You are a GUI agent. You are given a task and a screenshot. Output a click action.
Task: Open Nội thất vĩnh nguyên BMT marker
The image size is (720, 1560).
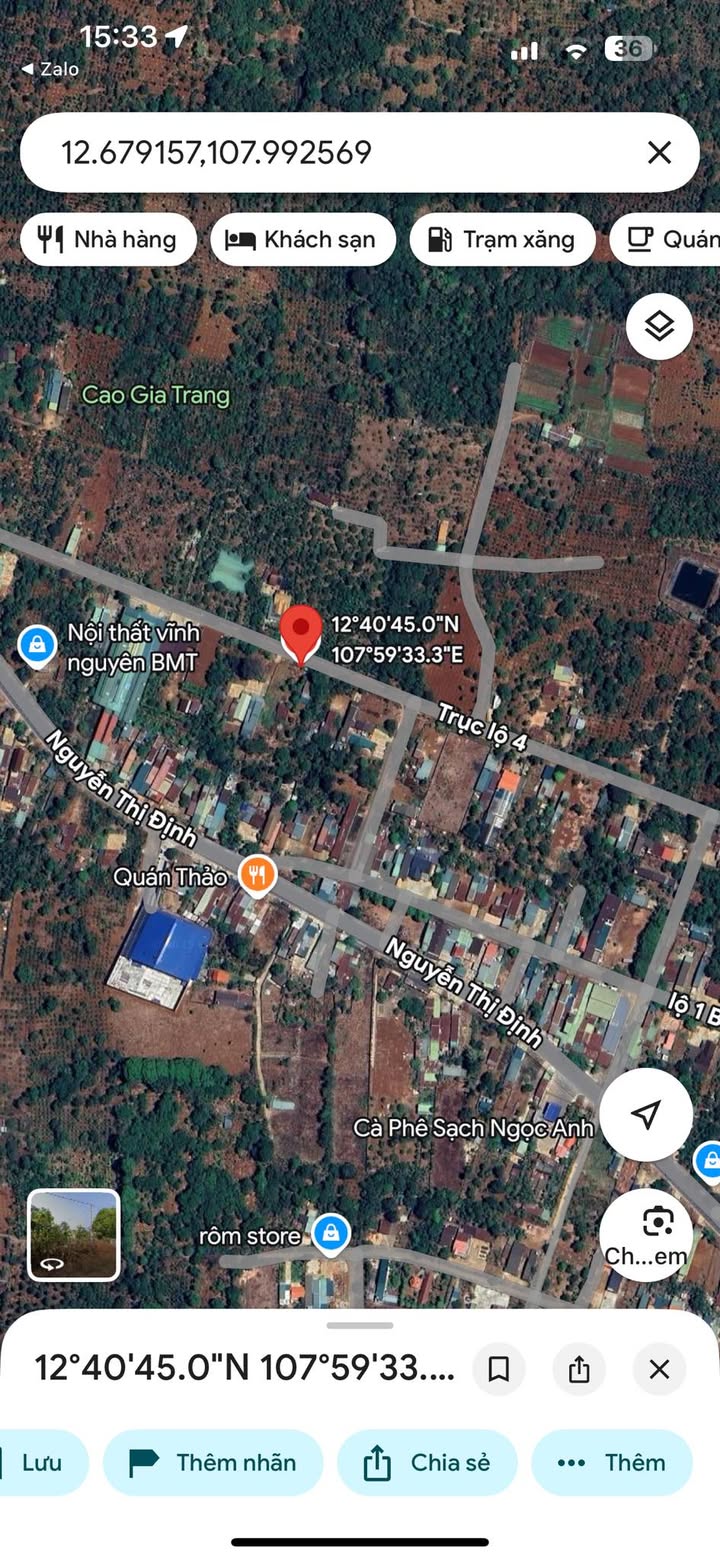tap(37, 645)
